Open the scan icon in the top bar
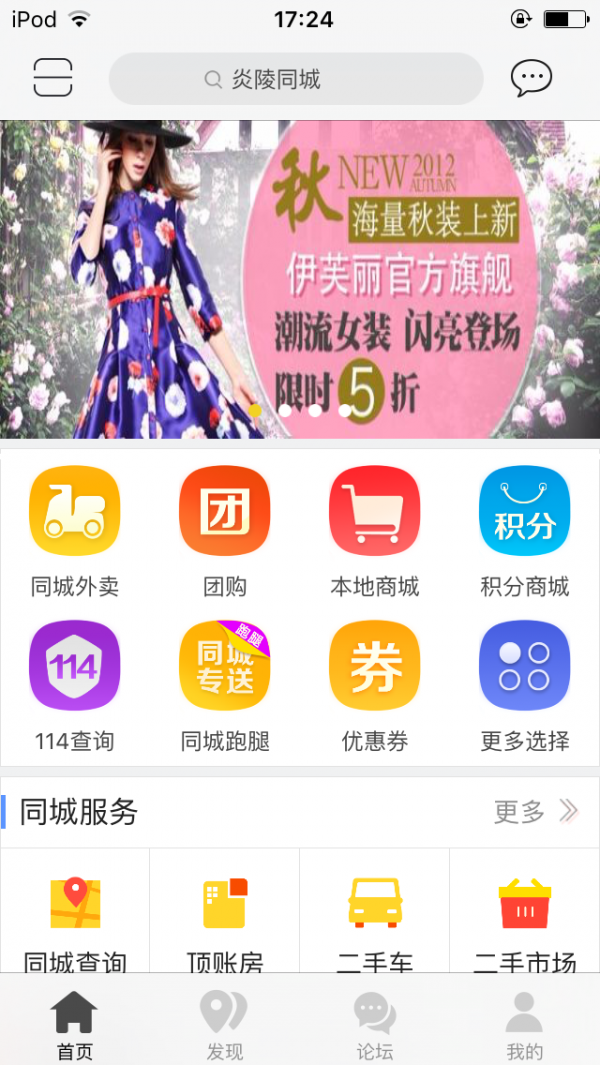Viewport: 600px width, 1065px height. [53, 77]
